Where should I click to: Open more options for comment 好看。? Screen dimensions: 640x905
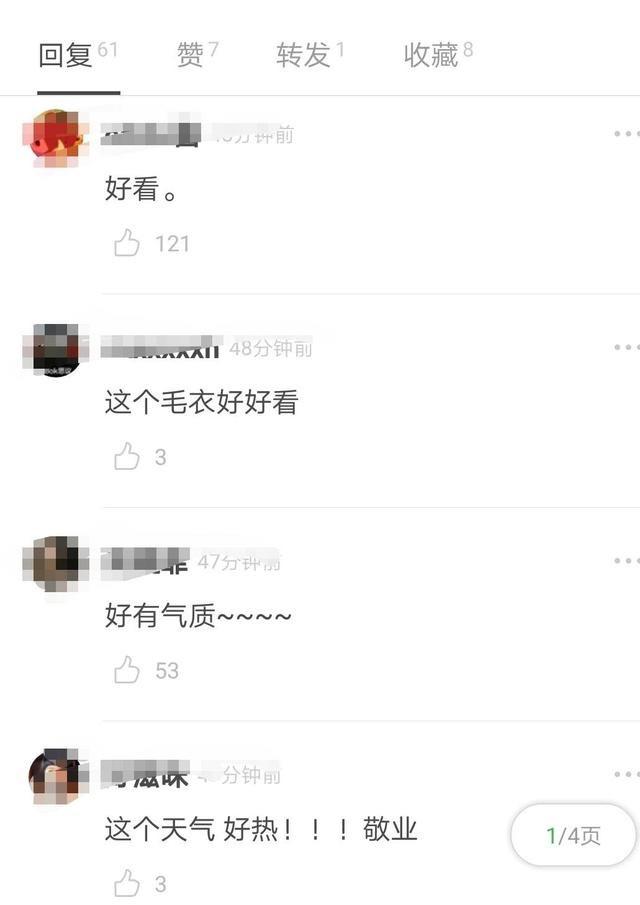click(x=626, y=133)
